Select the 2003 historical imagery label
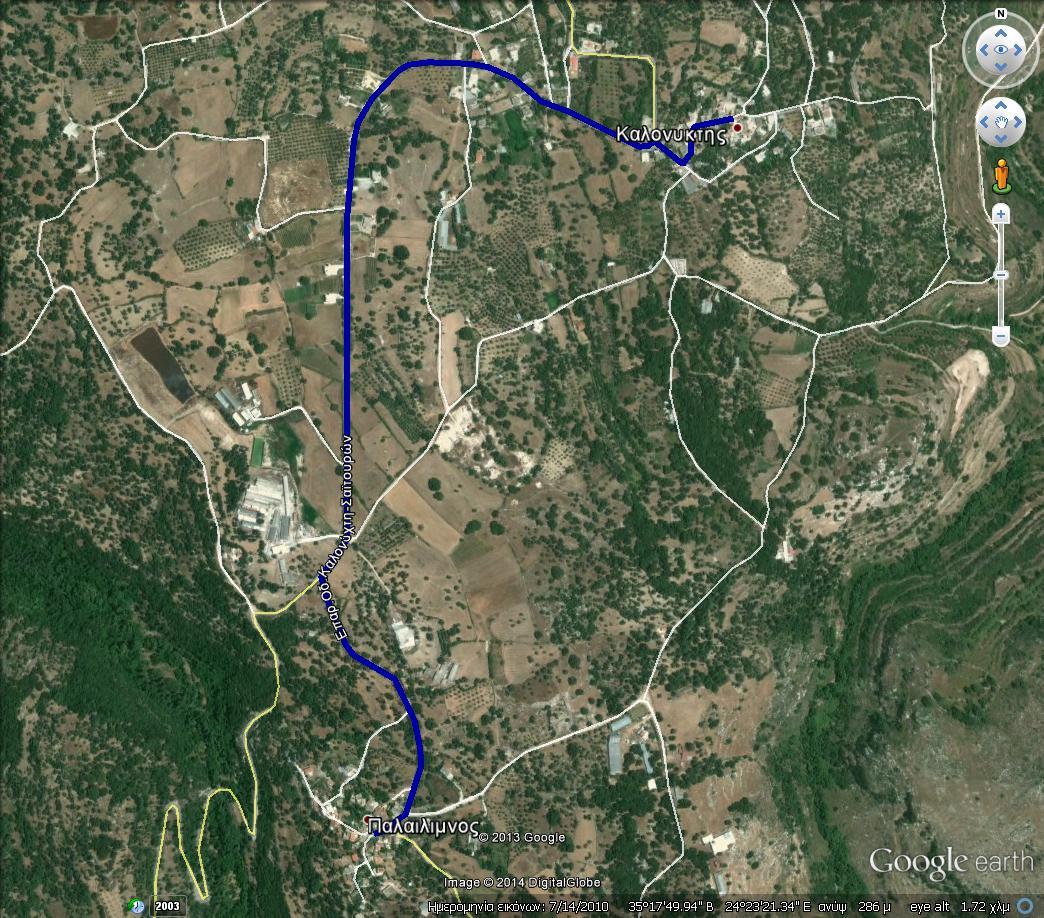Screen dimensions: 1044x918 (x=168, y=906)
